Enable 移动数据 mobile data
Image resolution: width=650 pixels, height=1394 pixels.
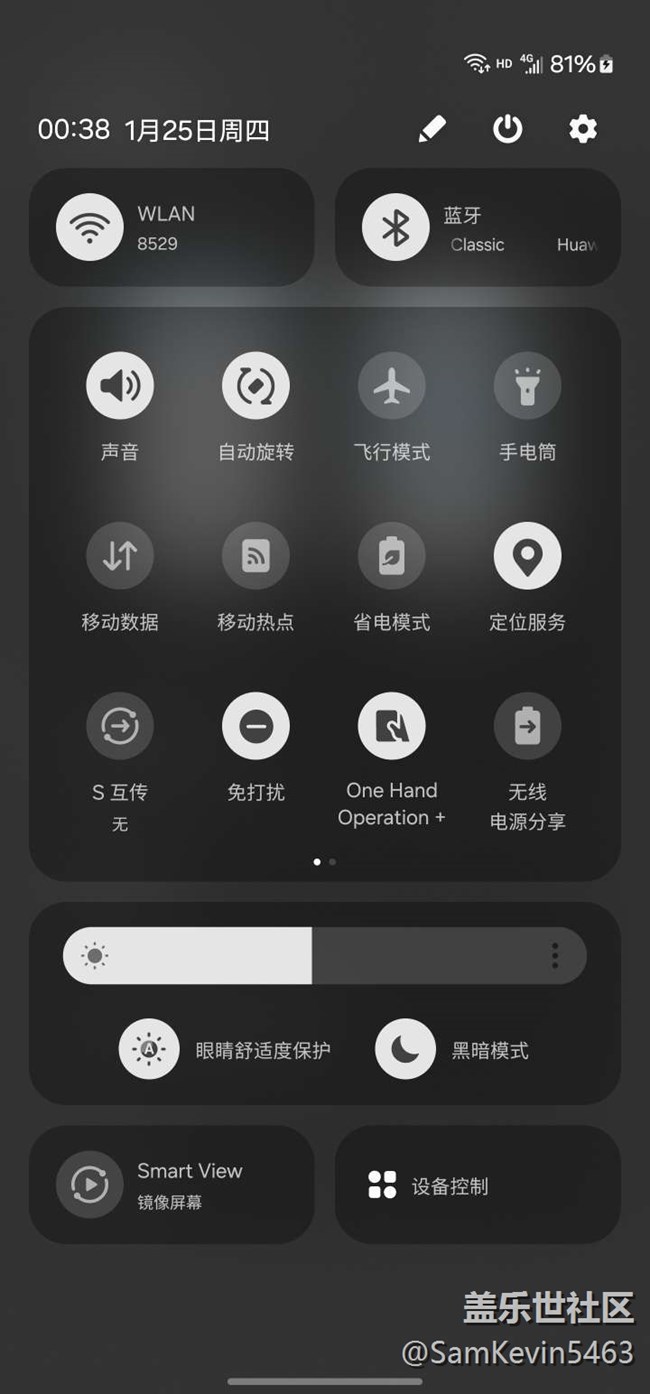120,555
